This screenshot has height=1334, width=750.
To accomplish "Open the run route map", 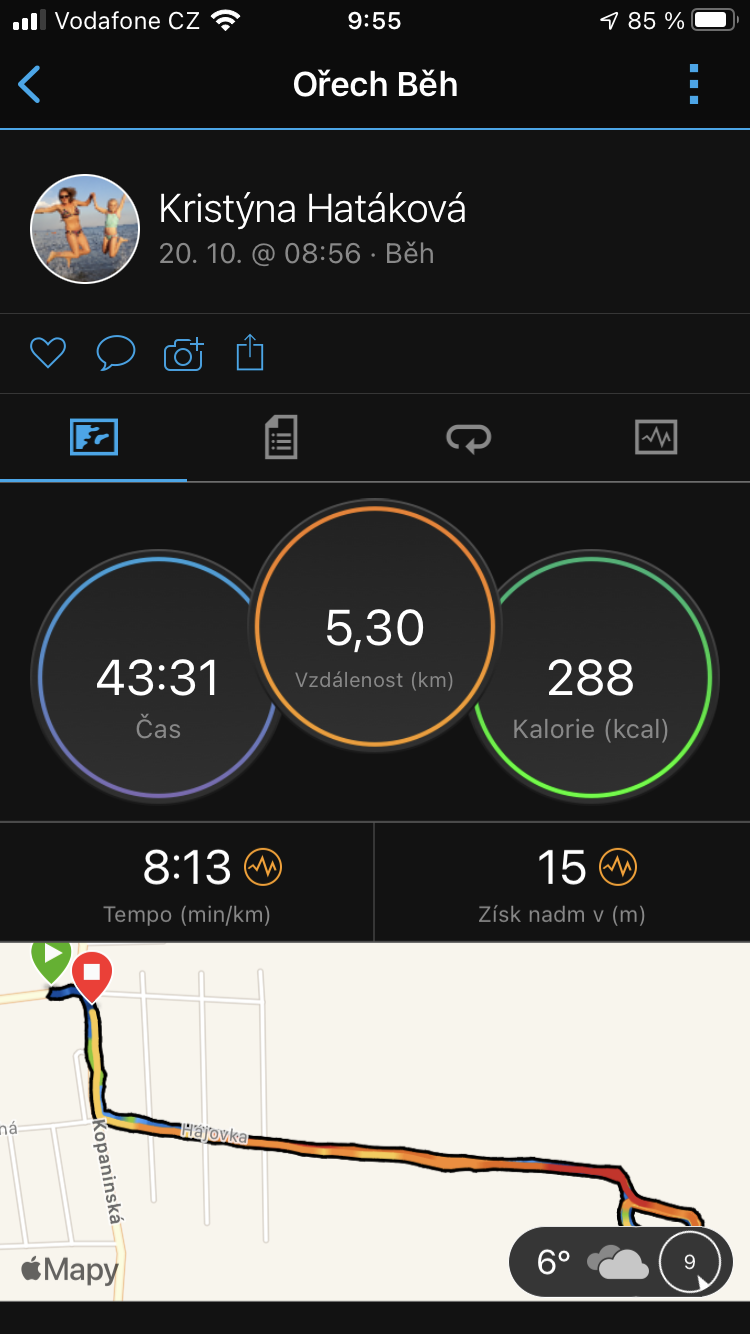I will 375,1120.
